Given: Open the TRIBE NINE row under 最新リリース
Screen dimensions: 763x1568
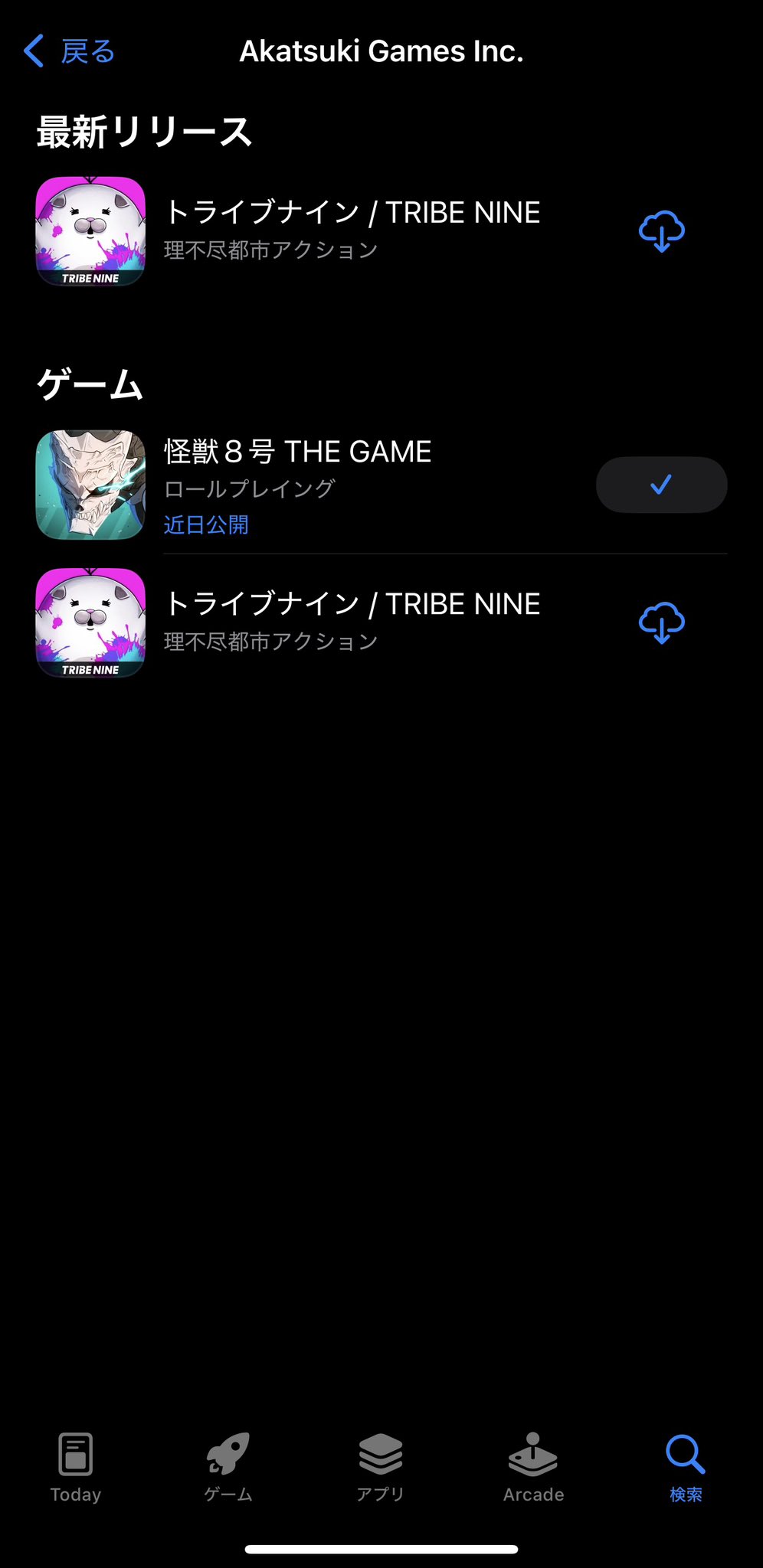Looking at the screenshot, I should coord(381,231).
